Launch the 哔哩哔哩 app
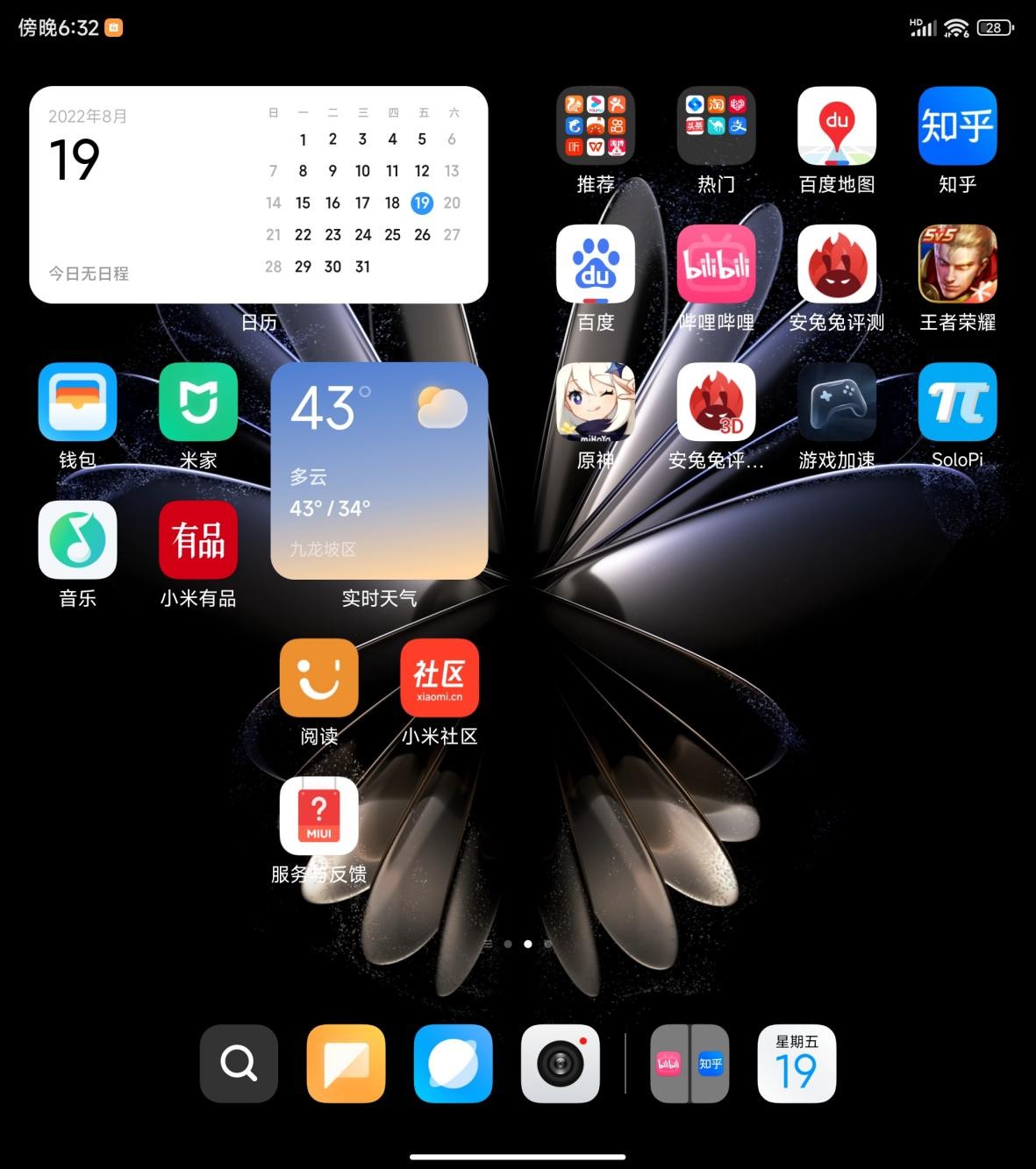Image resolution: width=1036 pixels, height=1169 pixels. coord(716,264)
